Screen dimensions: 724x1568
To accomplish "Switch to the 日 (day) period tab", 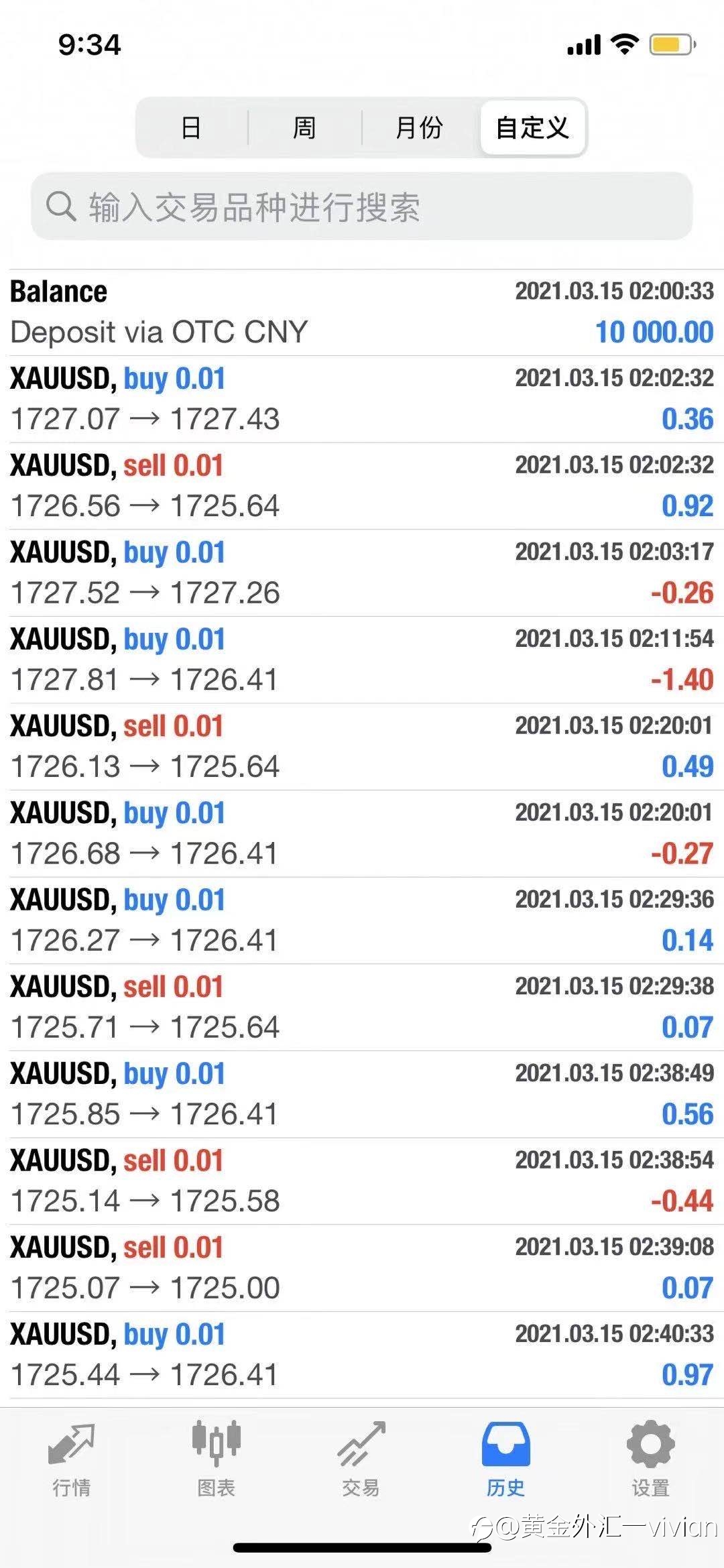I will pyautogui.click(x=192, y=127).
